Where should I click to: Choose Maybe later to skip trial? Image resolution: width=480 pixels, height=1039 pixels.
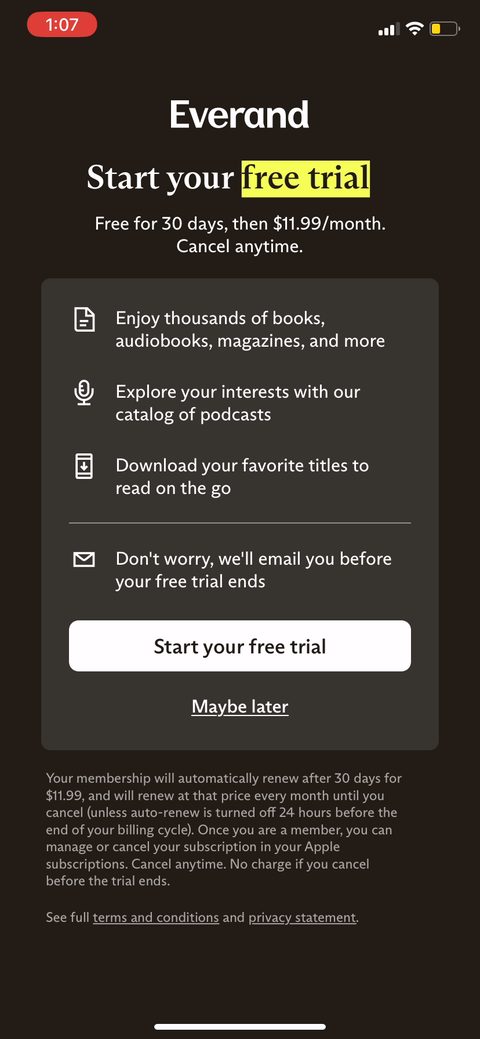(x=240, y=706)
